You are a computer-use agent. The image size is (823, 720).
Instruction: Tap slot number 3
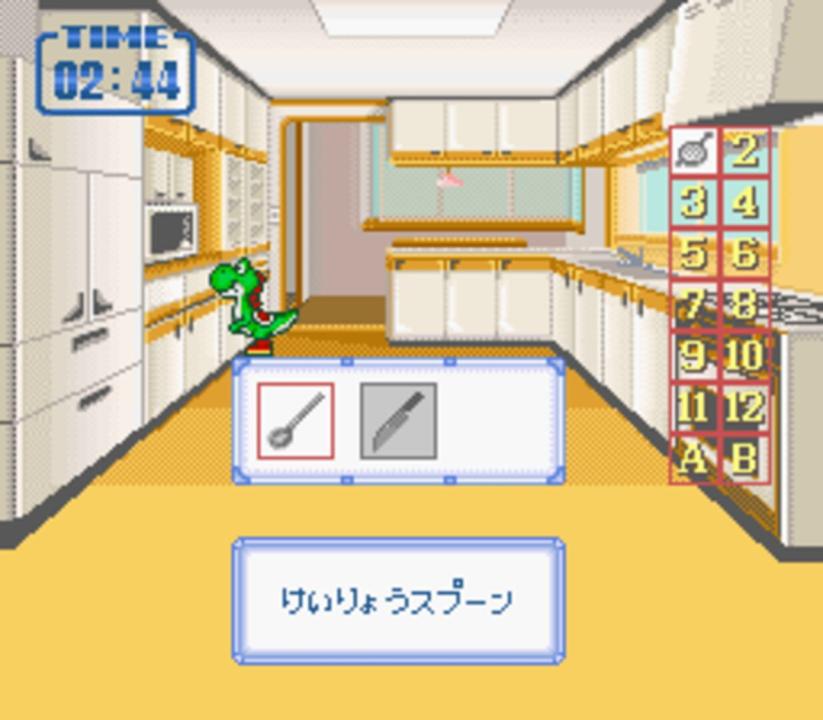pos(693,203)
